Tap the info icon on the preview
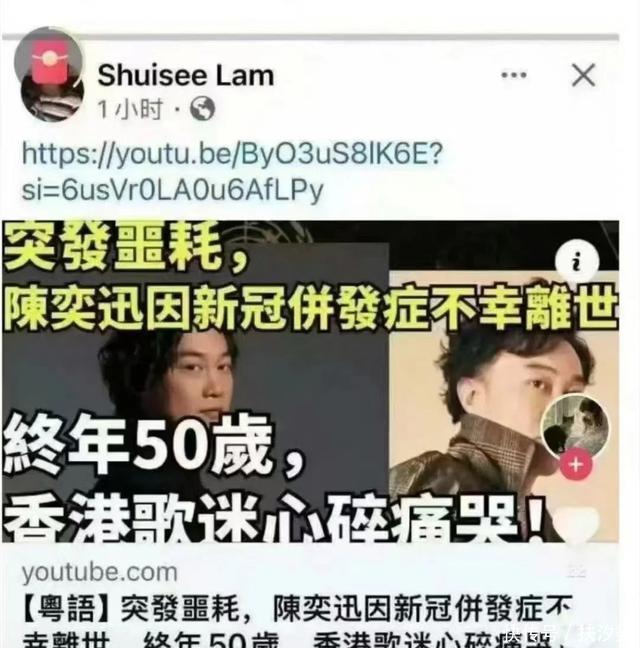 [x=576, y=263]
